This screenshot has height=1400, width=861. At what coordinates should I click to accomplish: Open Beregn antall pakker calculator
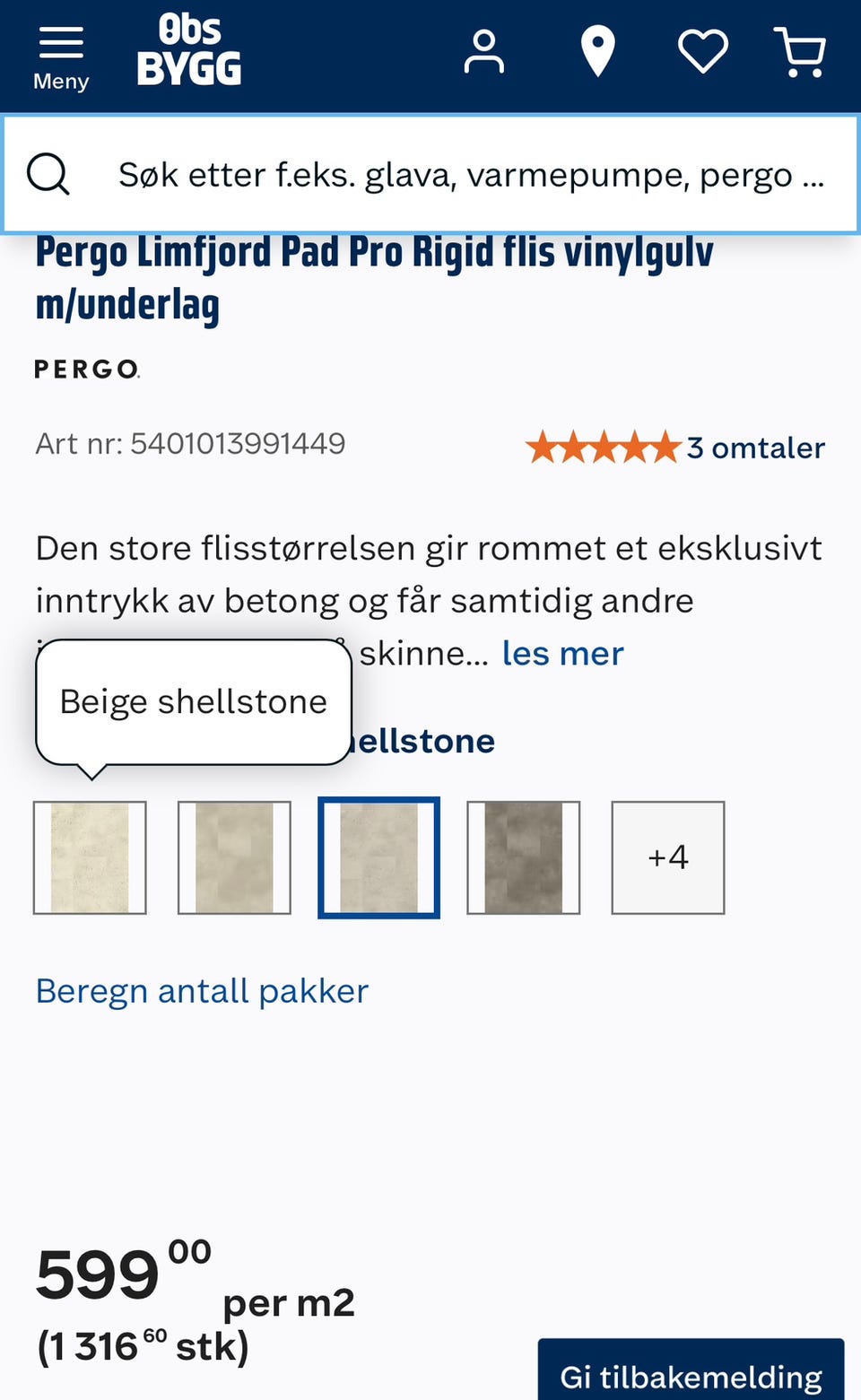pyautogui.click(x=201, y=990)
